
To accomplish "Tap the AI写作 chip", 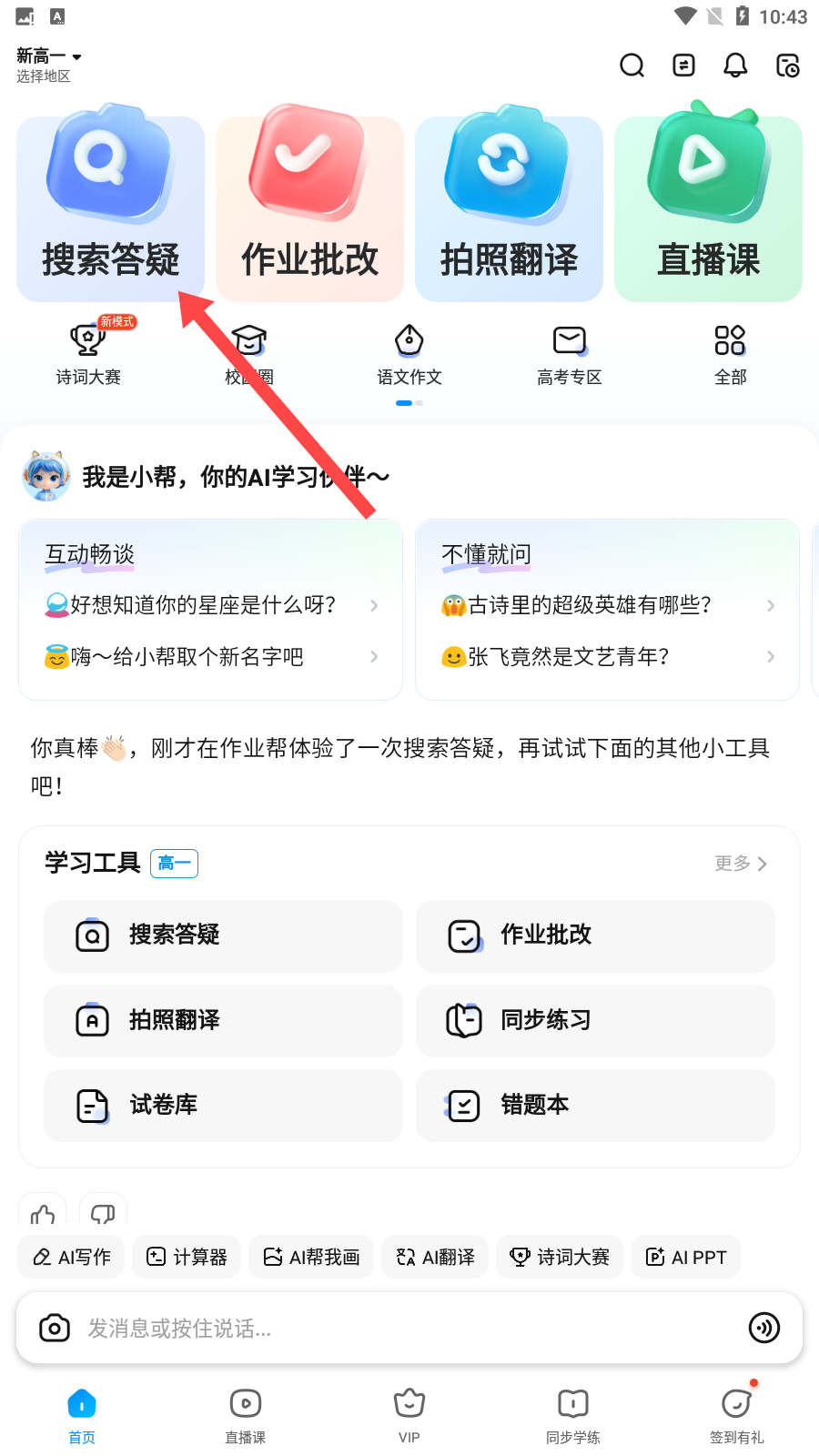I will point(72,1257).
